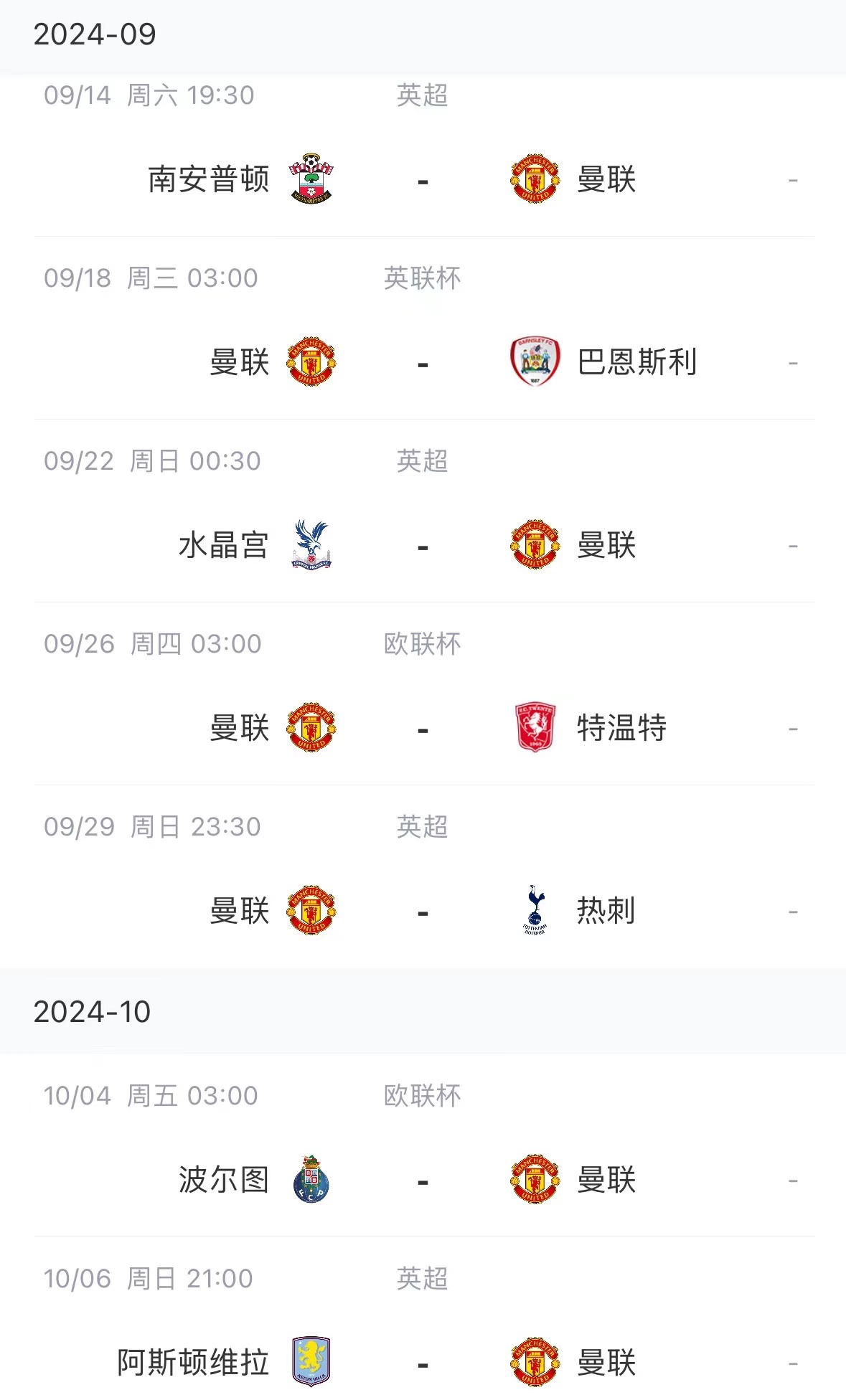The height and width of the screenshot is (1400, 846).
Task: Open Manchester United vs Barnsley league cup match
Action: 423,328
